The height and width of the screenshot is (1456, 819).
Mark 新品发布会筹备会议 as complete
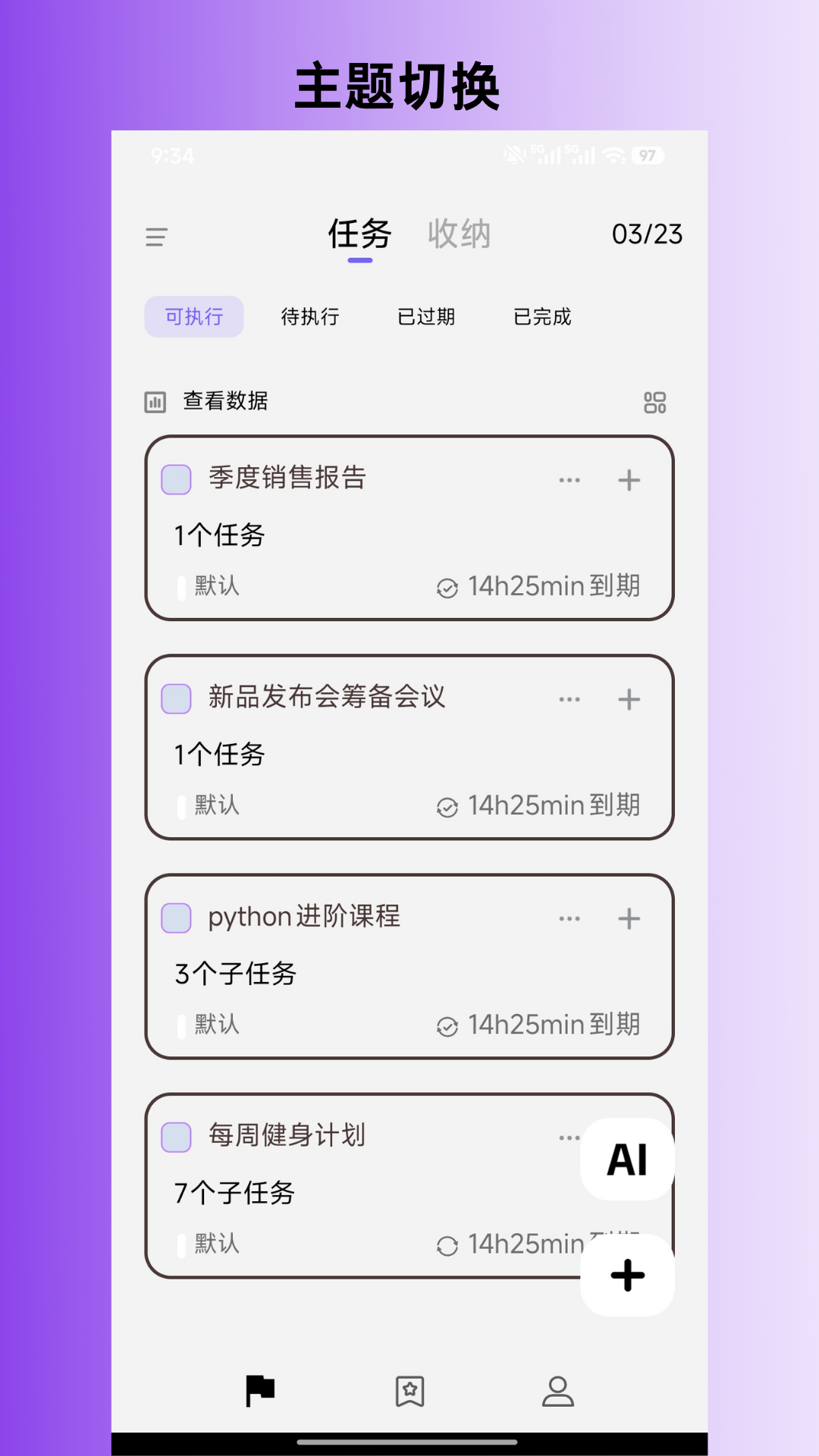click(176, 698)
